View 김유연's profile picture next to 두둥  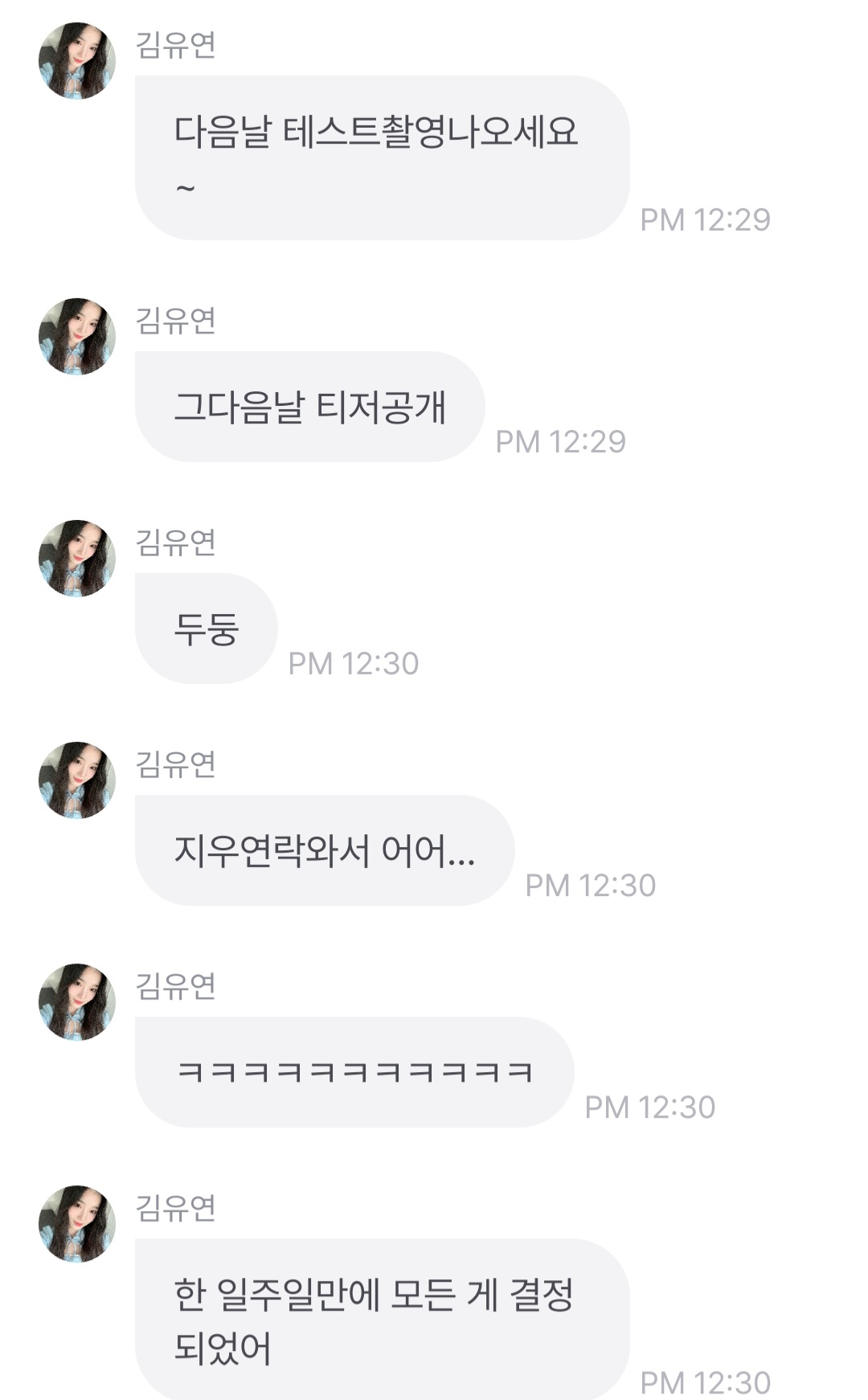click(x=77, y=559)
